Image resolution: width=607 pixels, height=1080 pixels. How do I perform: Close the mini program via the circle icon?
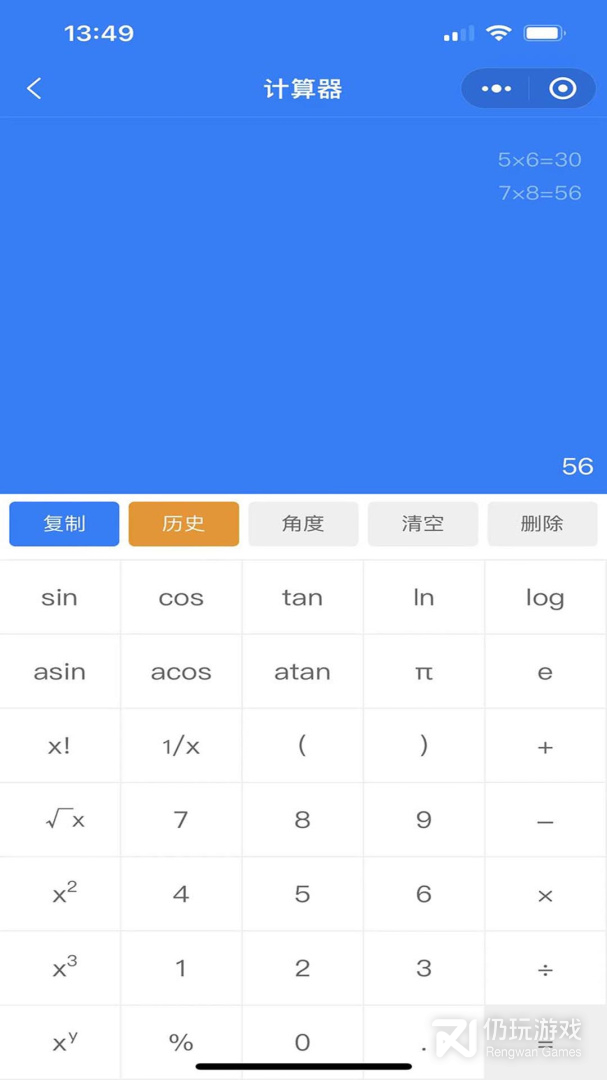pyautogui.click(x=563, y=89)
